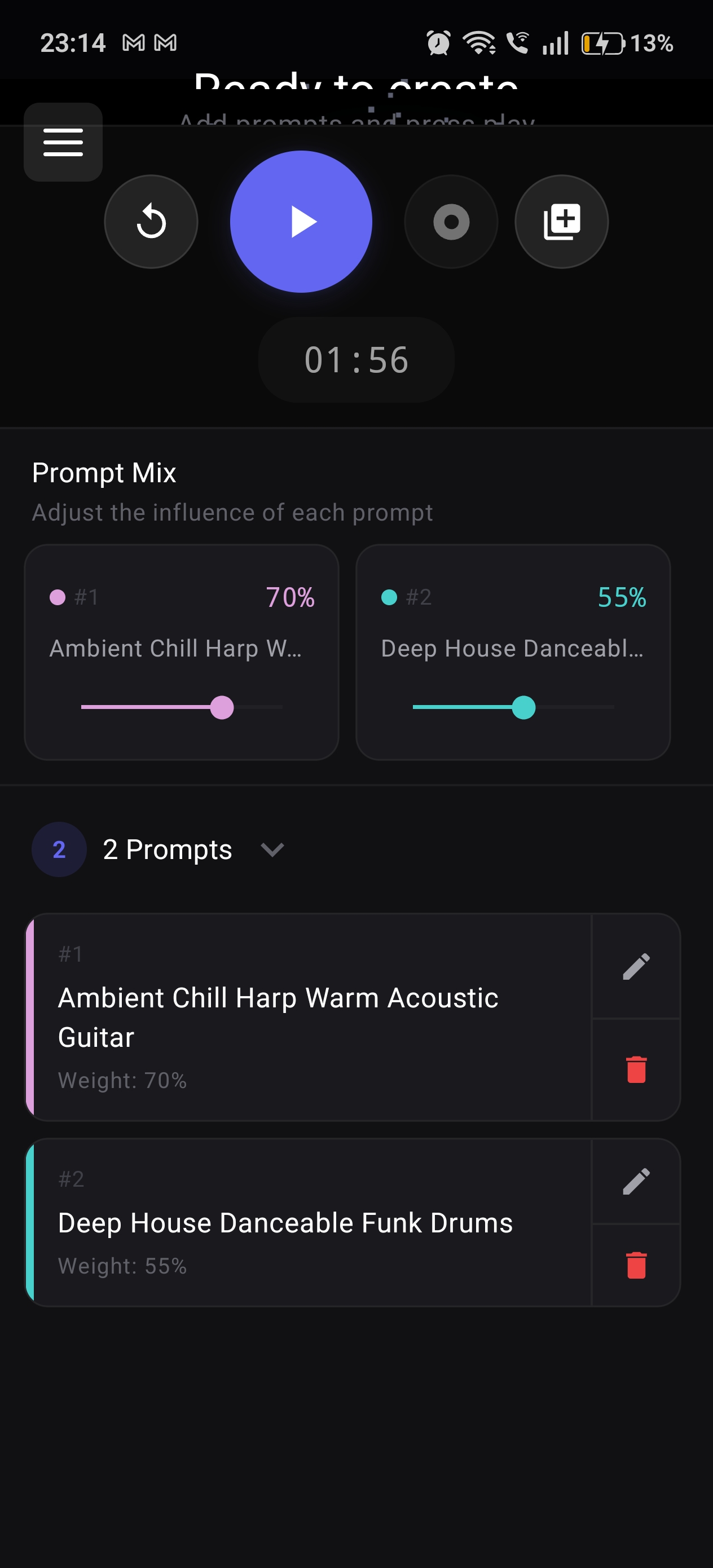Tap the save to library icon
This screenshot has width=713, height=1568.
[561, 222]
